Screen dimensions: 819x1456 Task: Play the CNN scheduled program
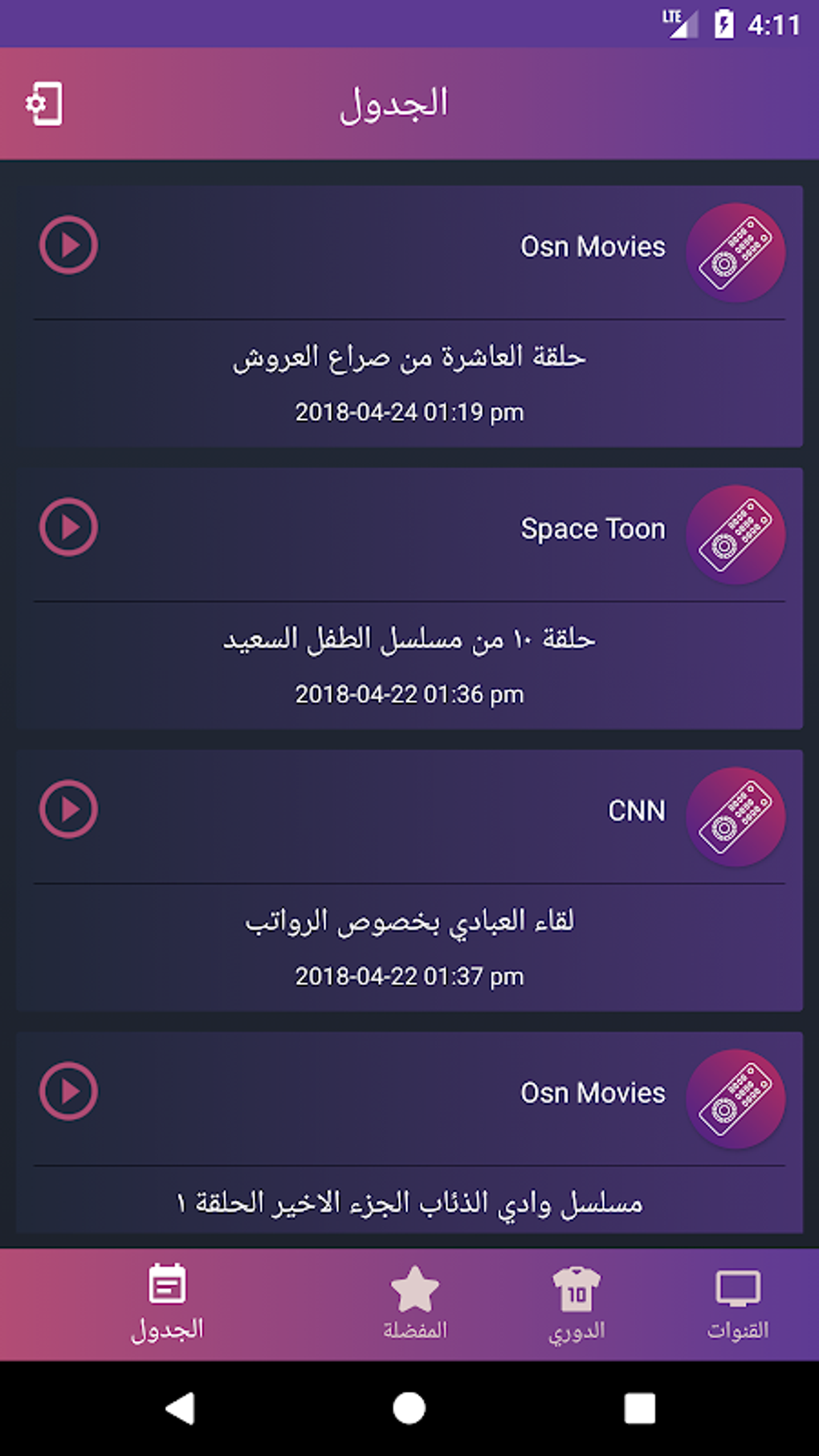tap(69, 809)
